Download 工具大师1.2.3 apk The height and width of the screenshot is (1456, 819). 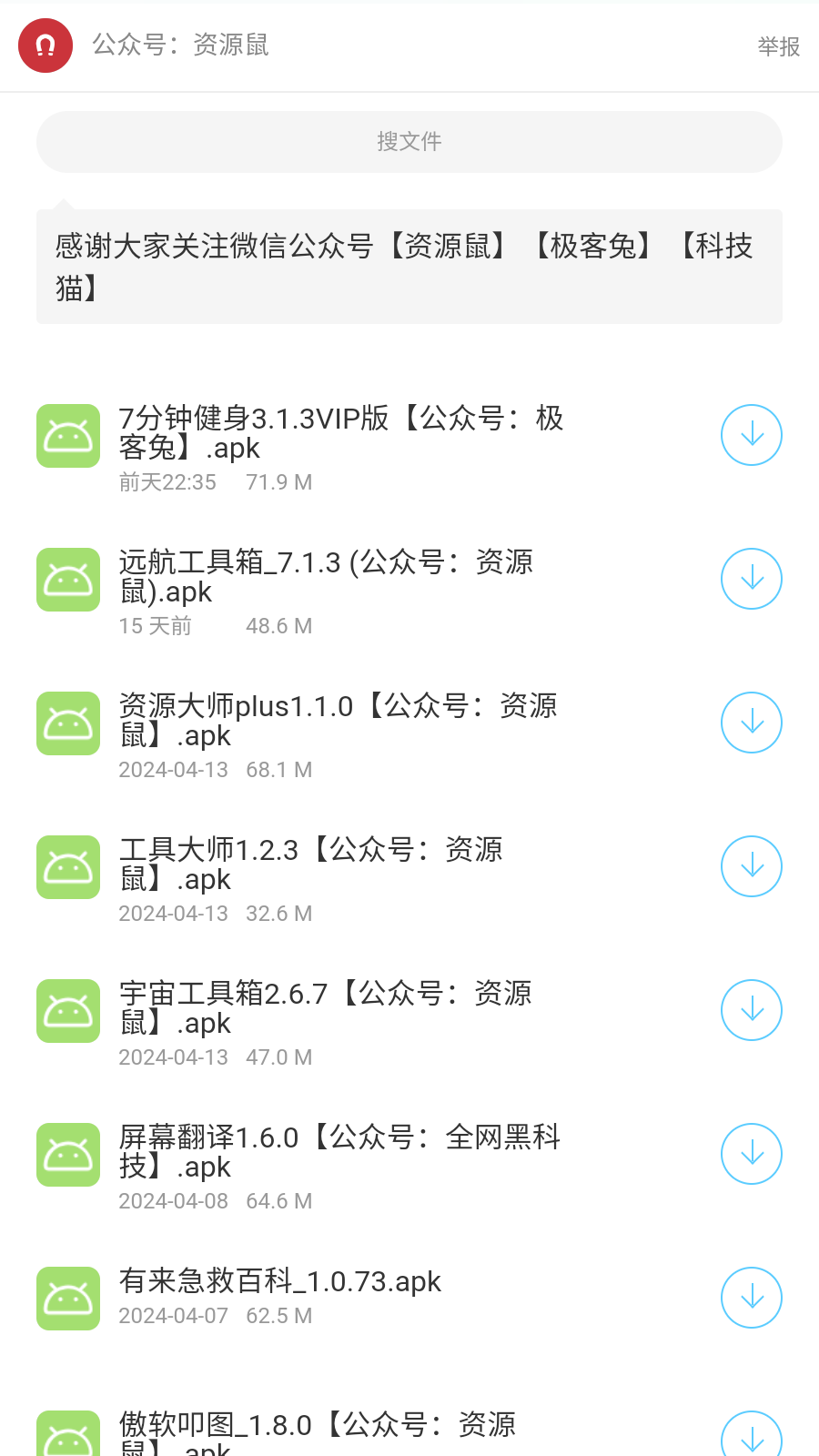pos(751,866)
